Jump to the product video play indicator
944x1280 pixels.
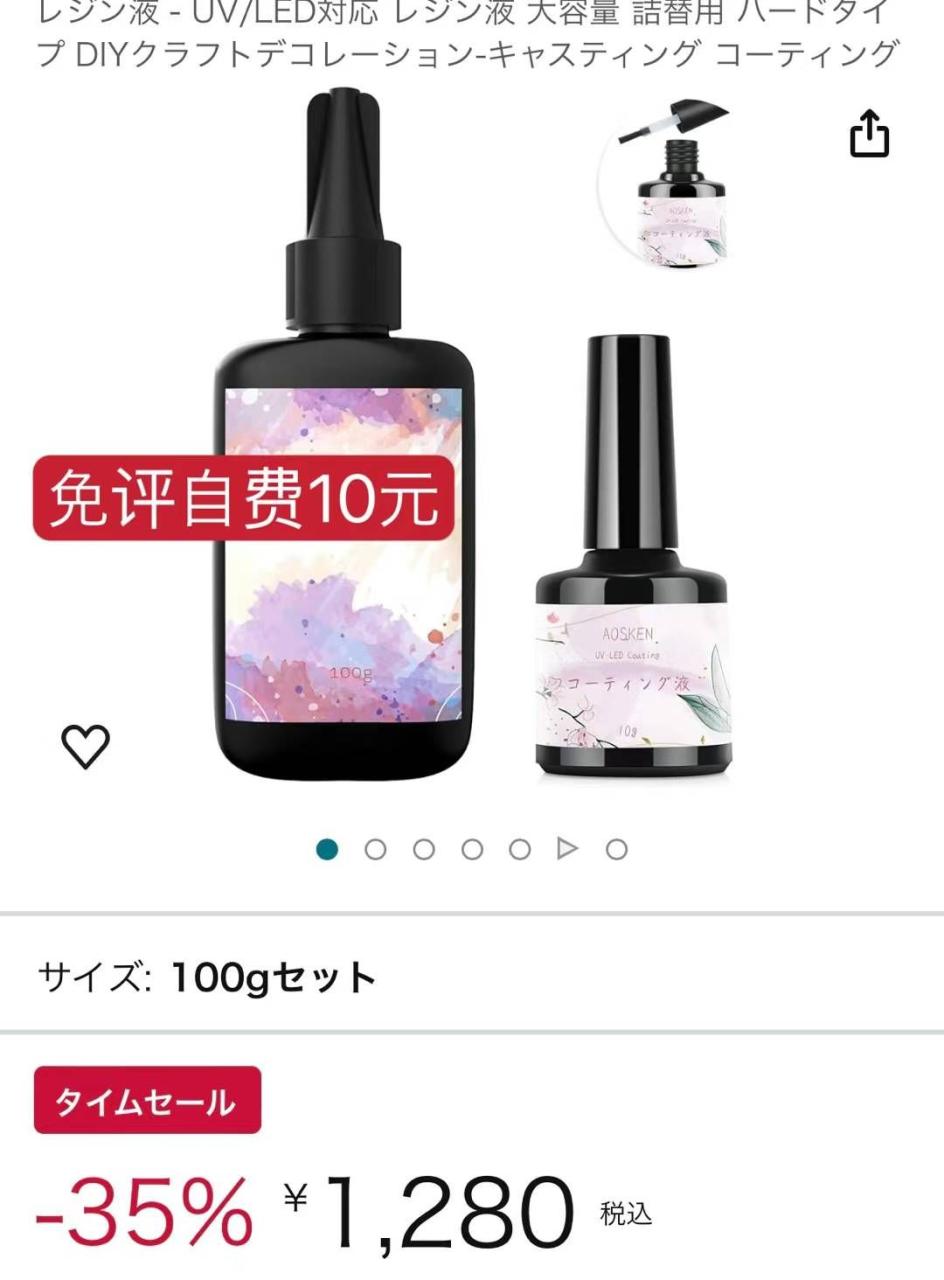[568, 849]
